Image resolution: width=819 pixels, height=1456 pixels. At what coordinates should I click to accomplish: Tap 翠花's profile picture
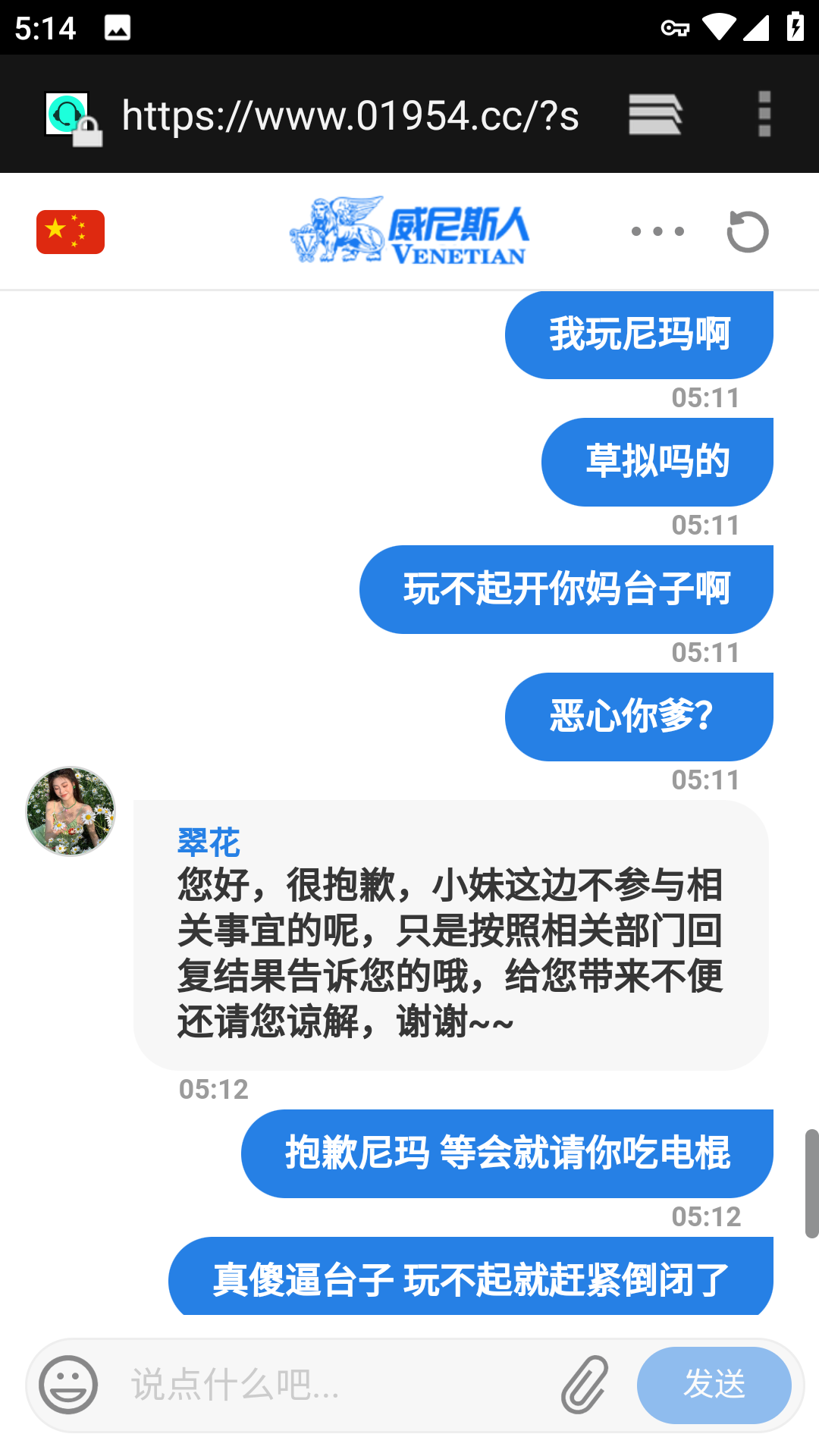click(x=69, y=813)
